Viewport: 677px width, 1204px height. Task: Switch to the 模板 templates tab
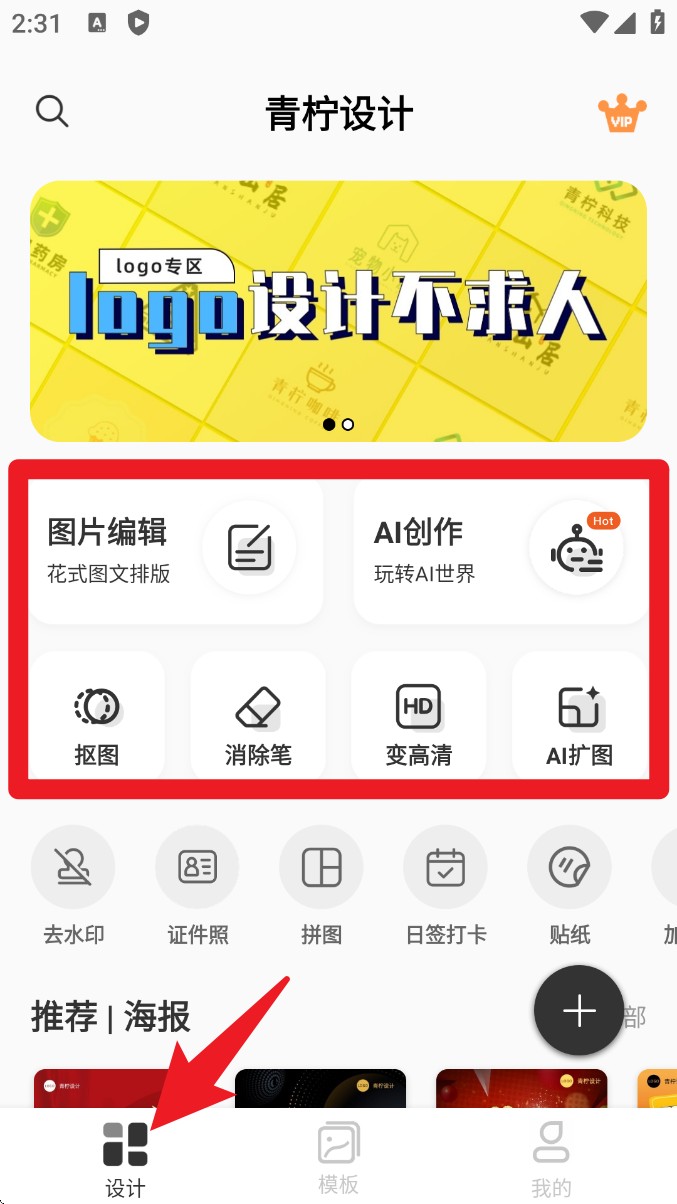(x=338, y=1156)
